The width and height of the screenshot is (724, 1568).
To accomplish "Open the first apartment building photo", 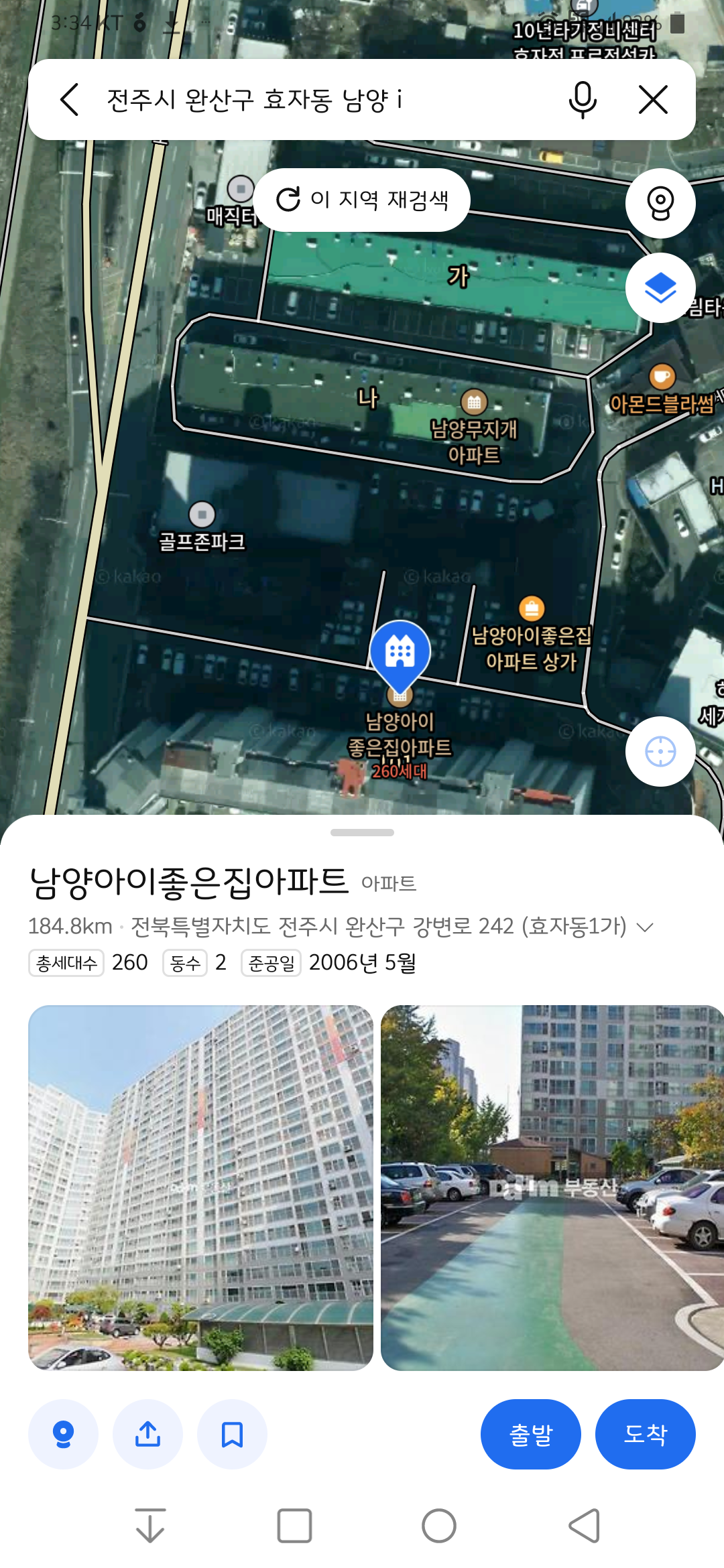I will [x=200, y=1187].
